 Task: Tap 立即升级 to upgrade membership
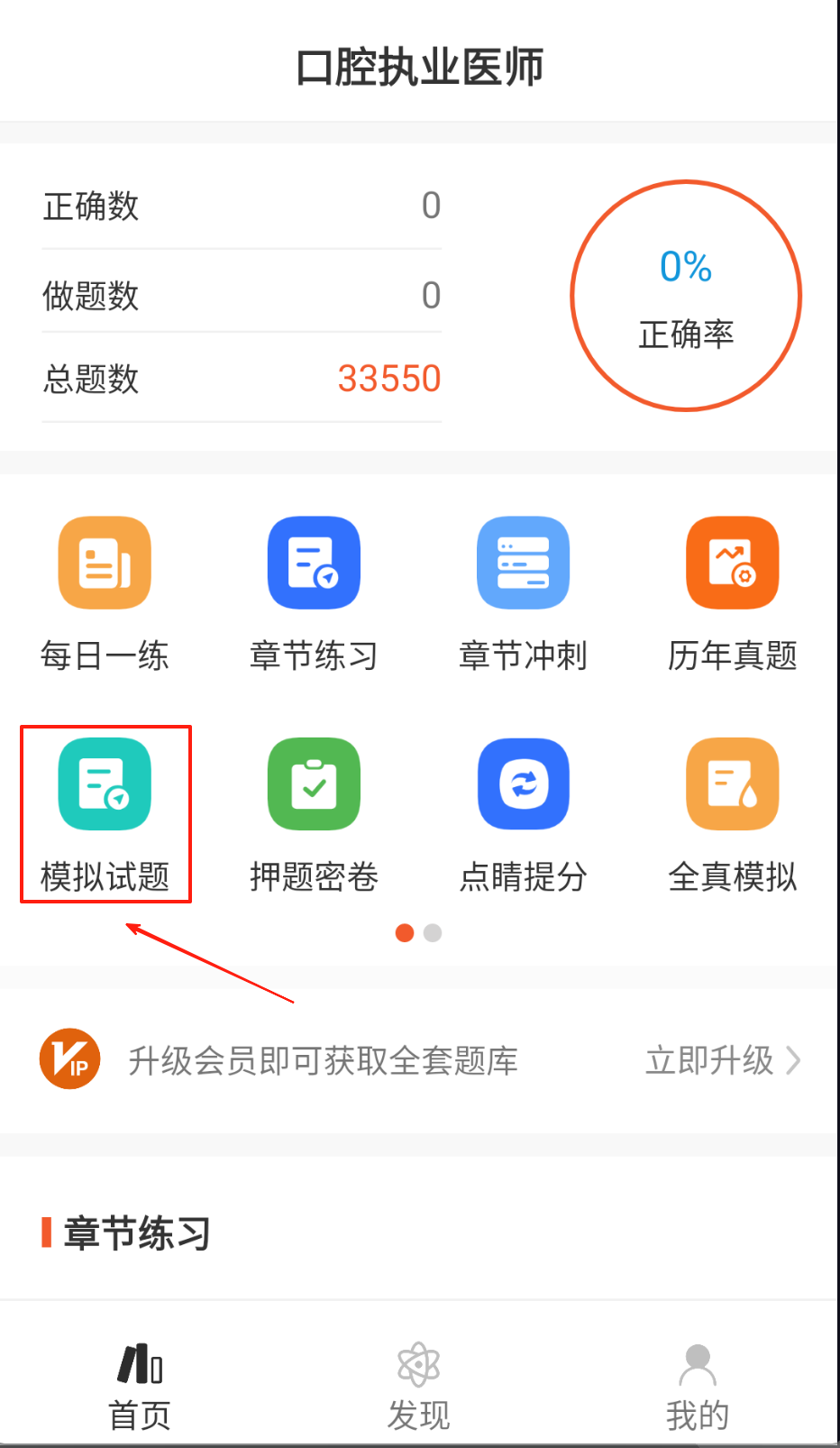(723, 1060)
